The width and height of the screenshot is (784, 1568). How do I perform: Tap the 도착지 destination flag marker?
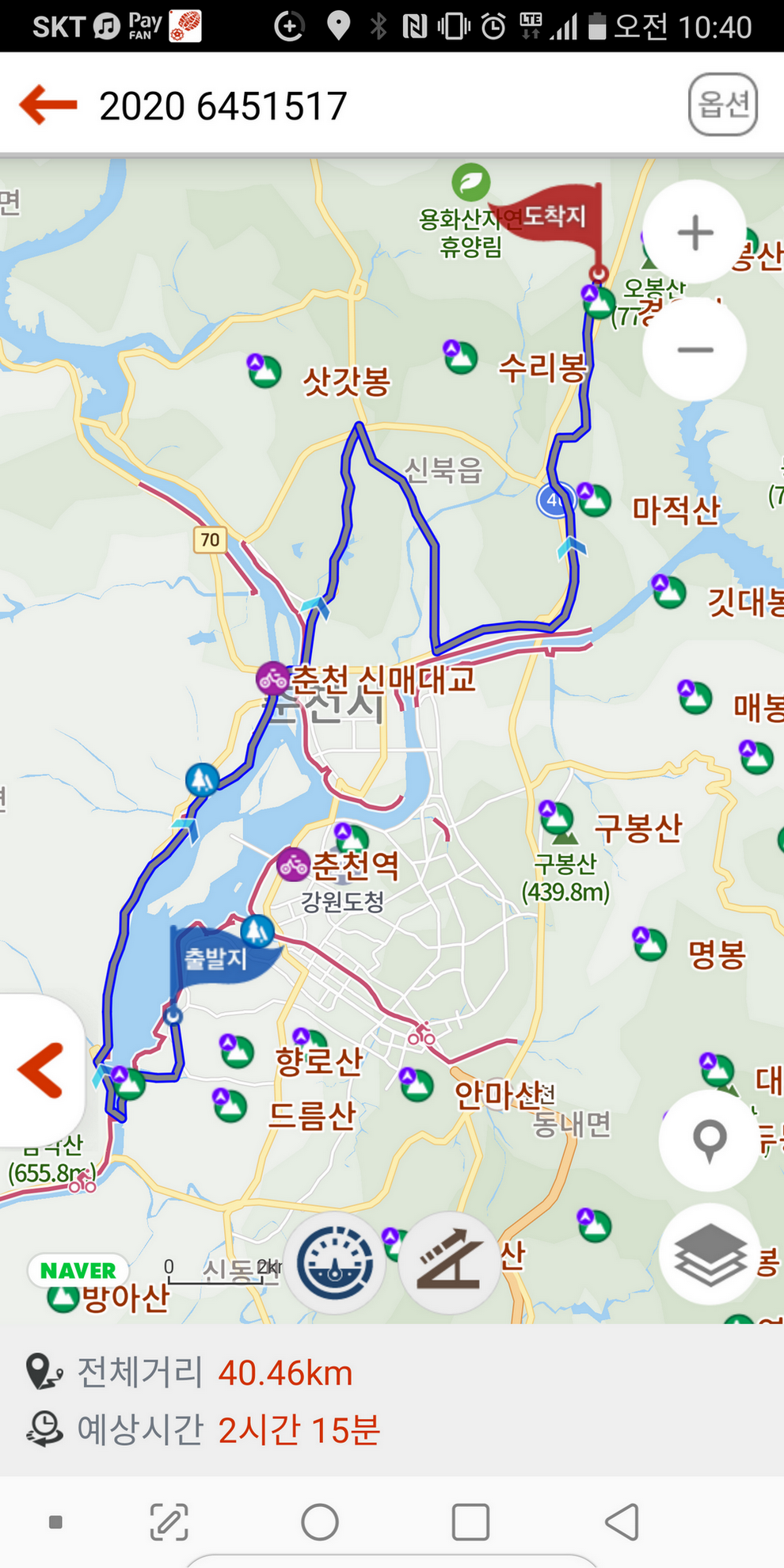click(x=554, y=215)
